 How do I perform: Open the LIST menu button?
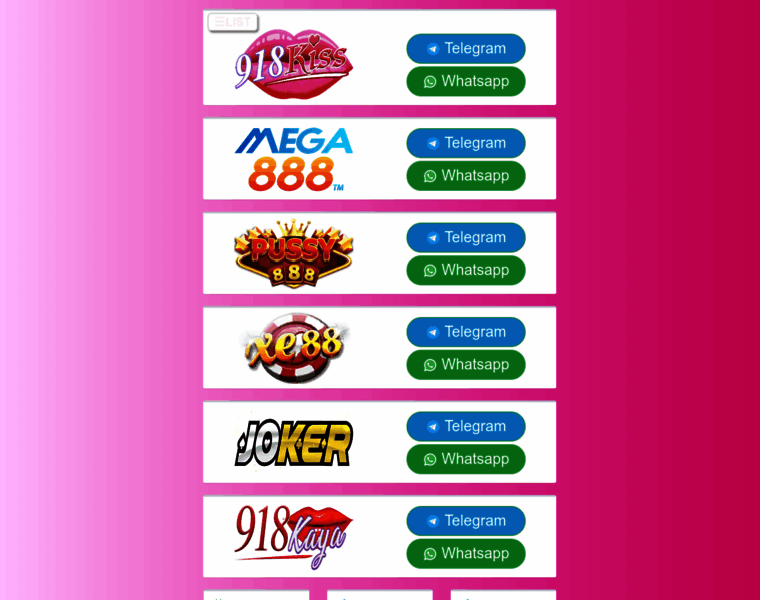232,22
